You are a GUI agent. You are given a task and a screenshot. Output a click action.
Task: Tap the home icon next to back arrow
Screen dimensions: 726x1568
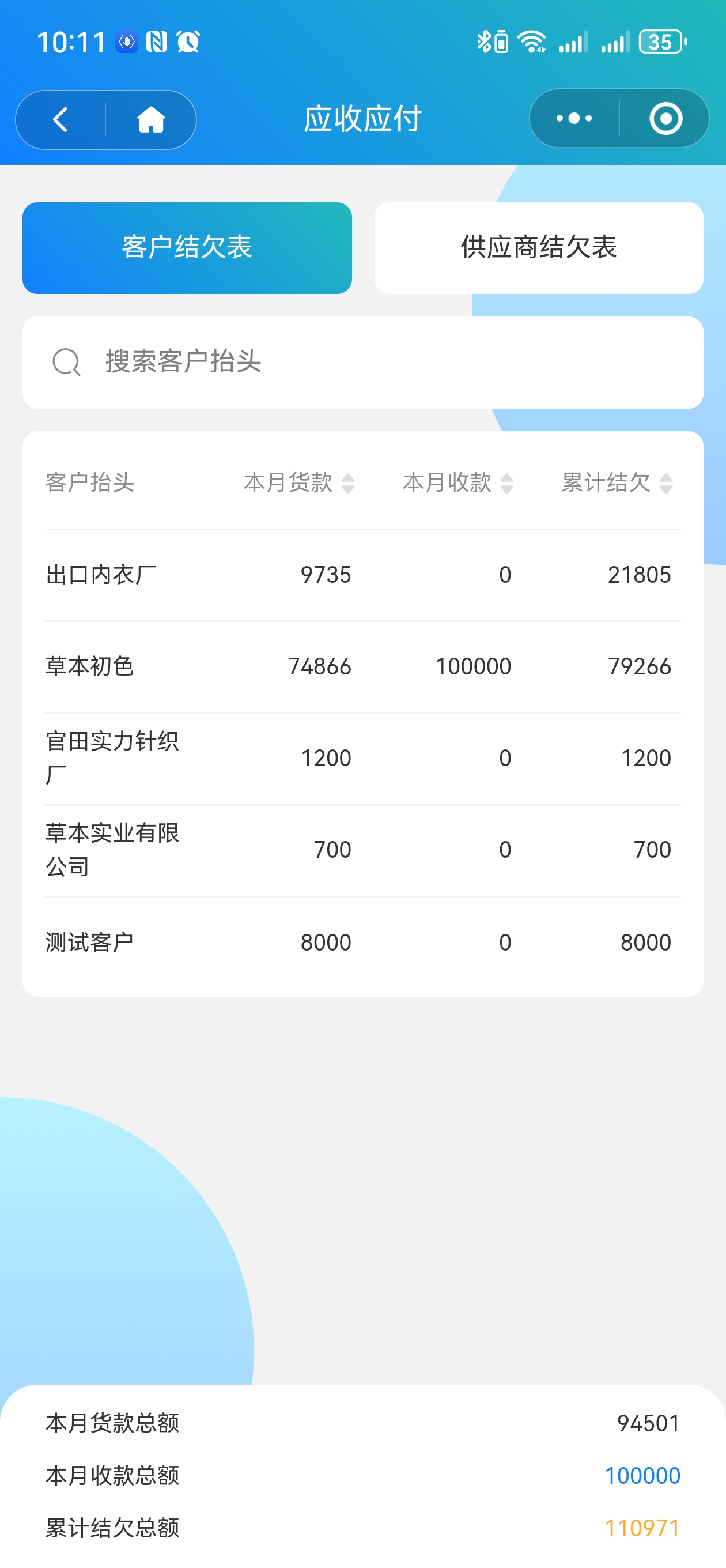click(x=151, y=120)
